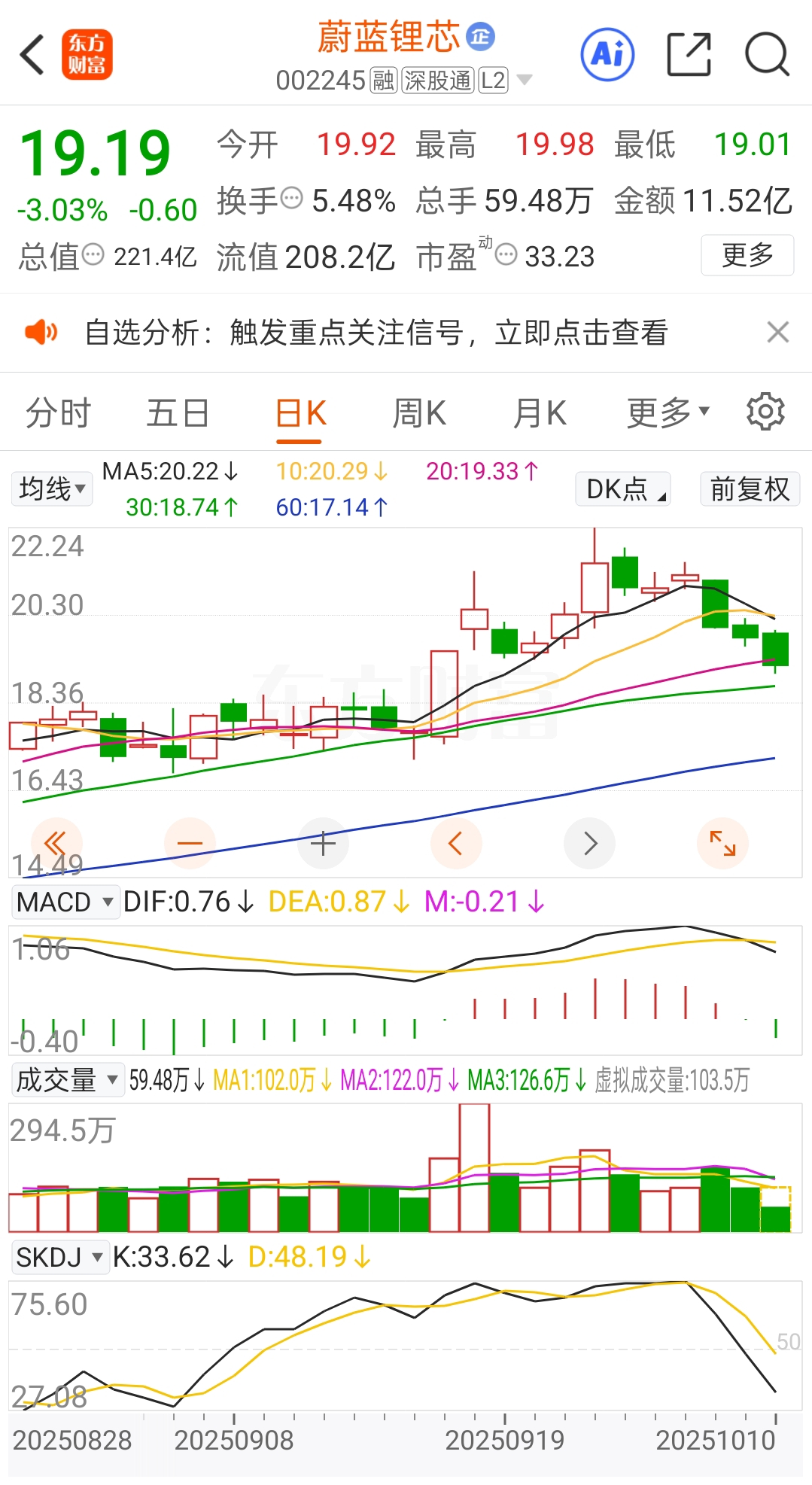Go back to the previous page
Image resolution: width=812 pixels, height=1485 pixels.
tap(32, 55)
